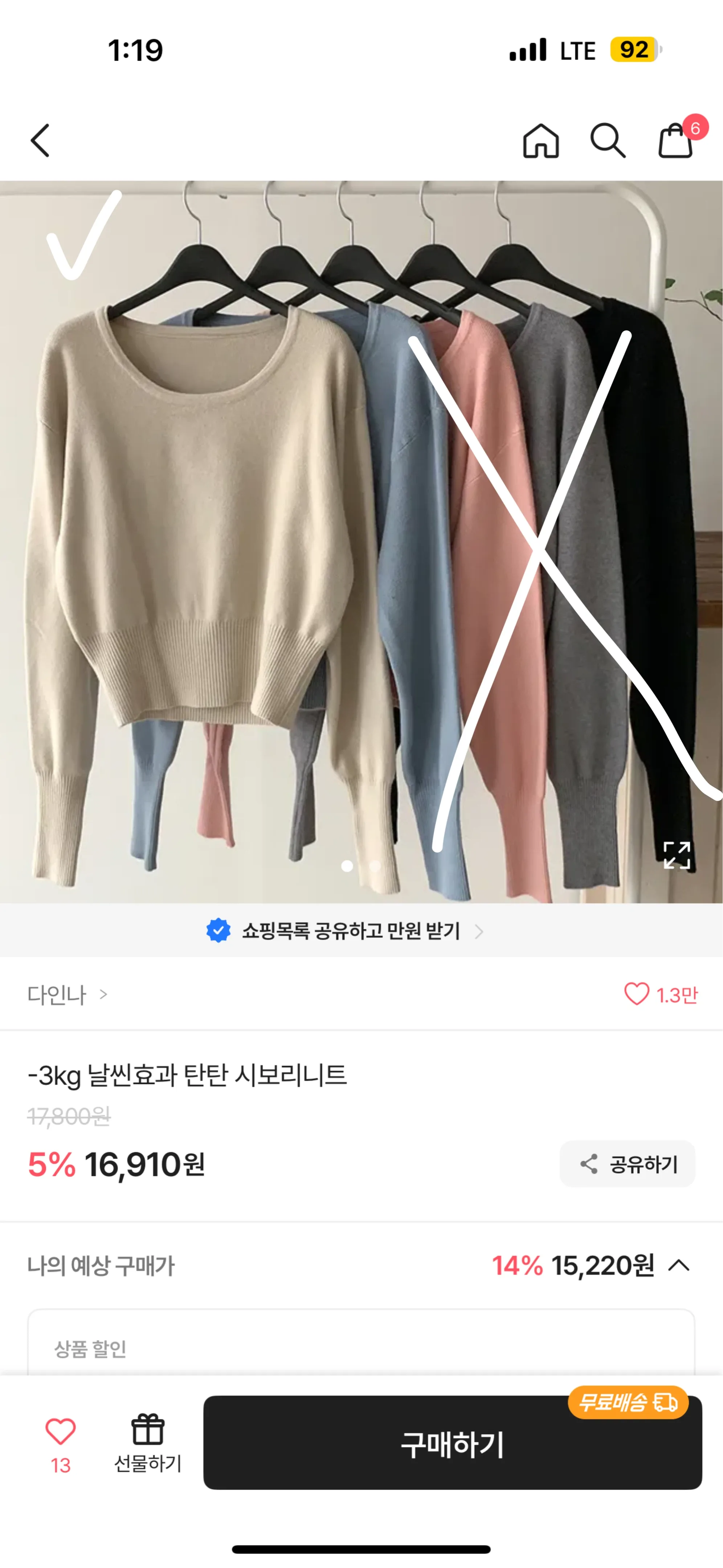Screen dimensions: 723x1568
Task: Open the search icon
Action: tap(607, 140)
